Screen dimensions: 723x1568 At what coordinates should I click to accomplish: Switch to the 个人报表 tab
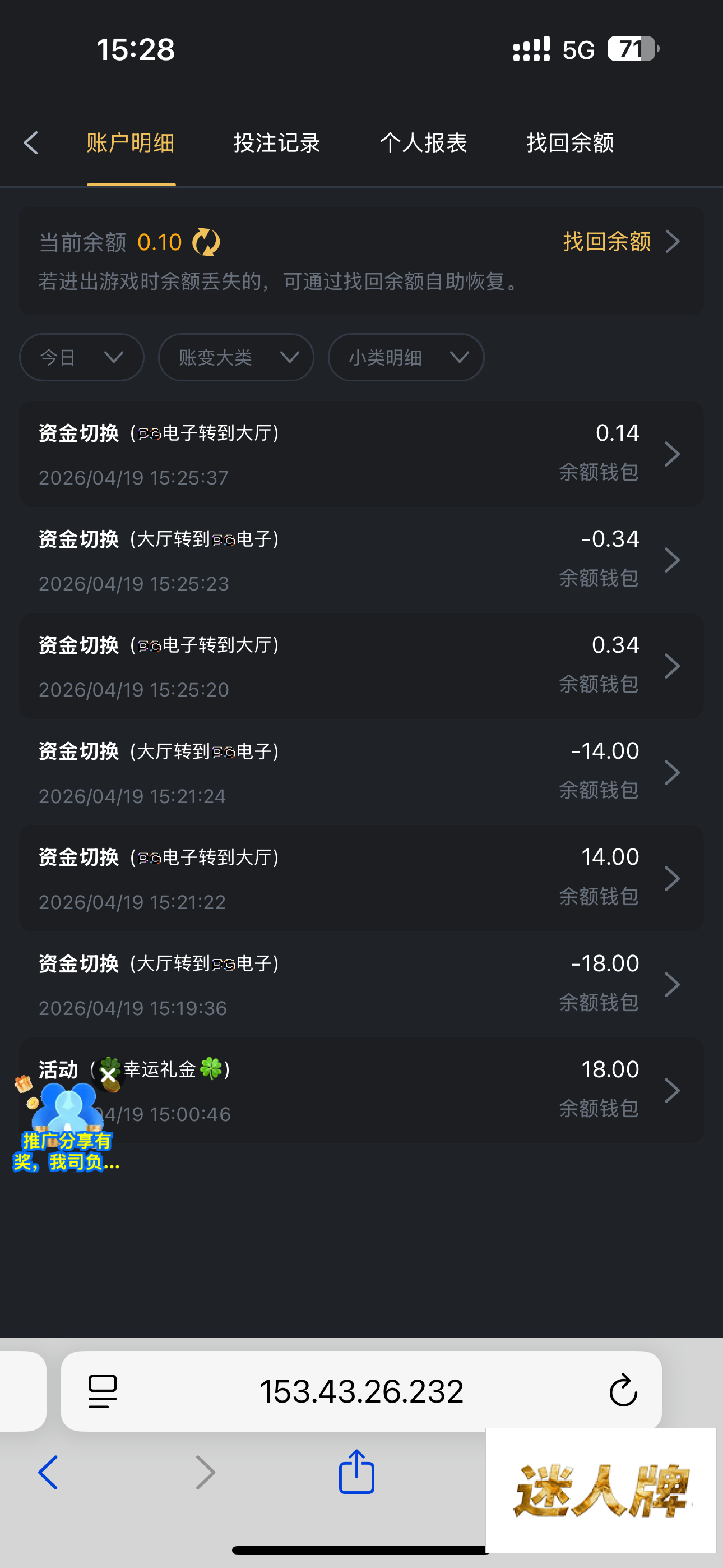424,143
